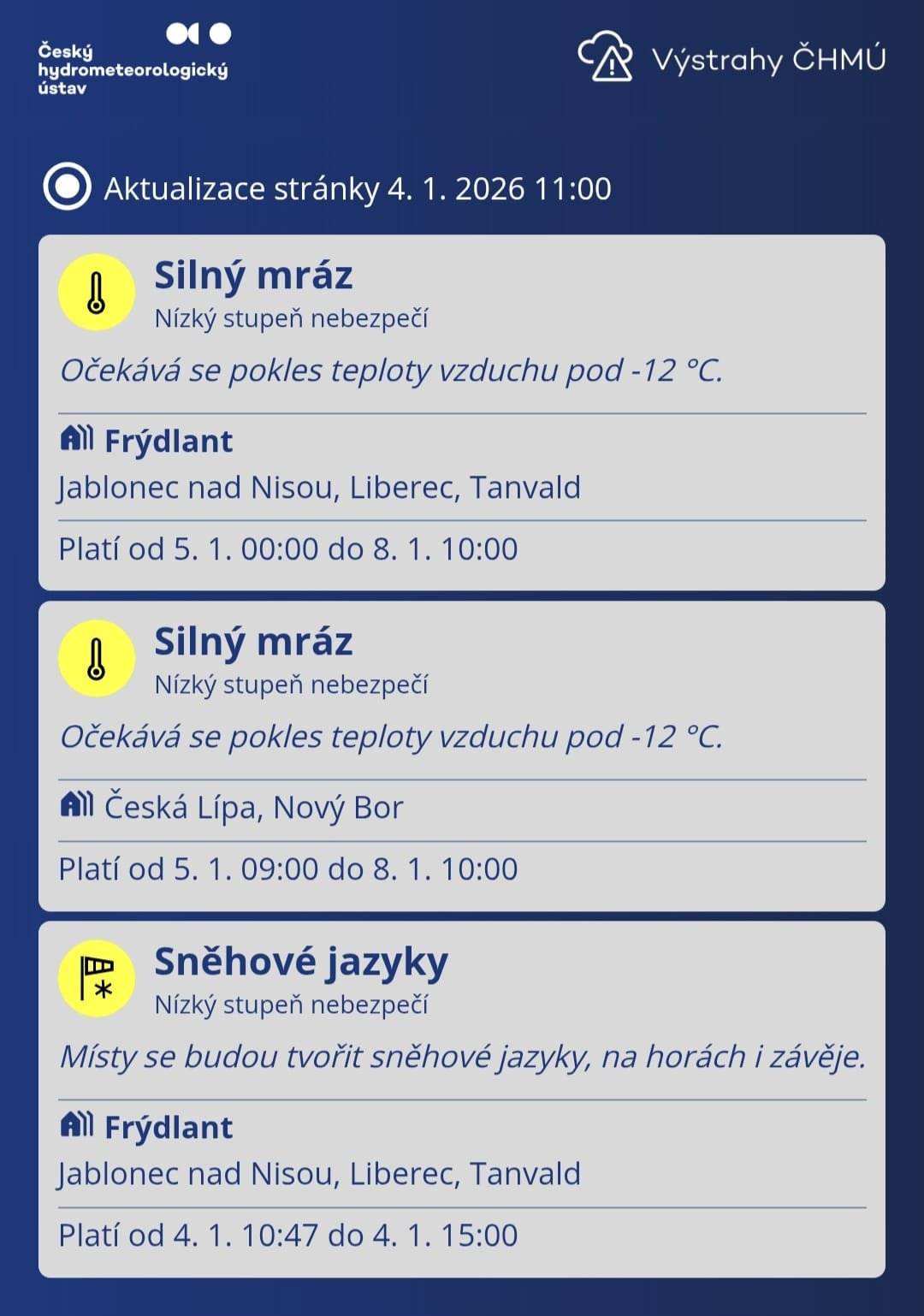This screenshot has height=1316, width=924.
Task: Click the Aktualizace stránky timestamp text
Action: point(356,188)
